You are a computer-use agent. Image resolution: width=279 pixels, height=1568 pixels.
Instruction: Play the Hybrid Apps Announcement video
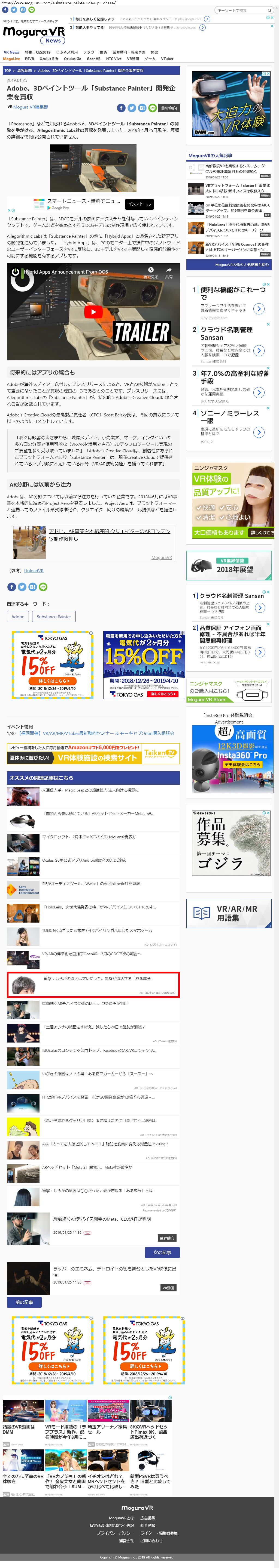click(x=93, y=312)
